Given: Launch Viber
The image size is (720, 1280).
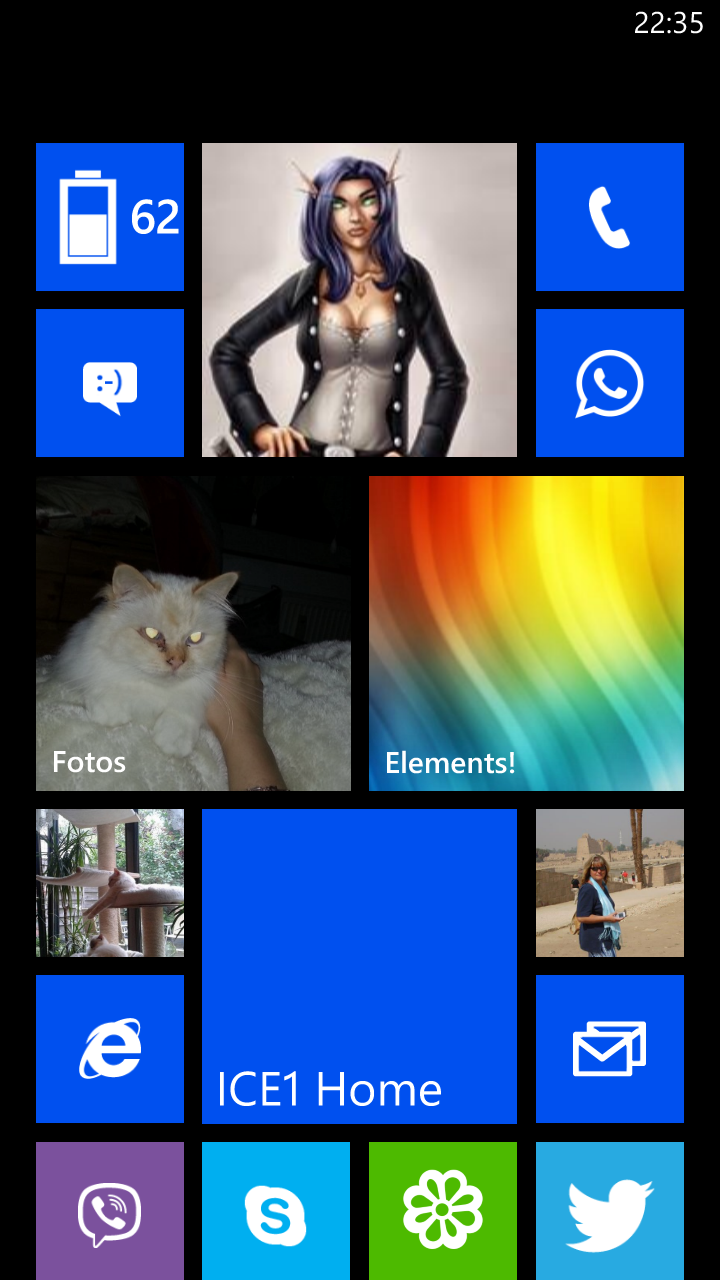Looking at the screenshot, I should (110, 1211).
